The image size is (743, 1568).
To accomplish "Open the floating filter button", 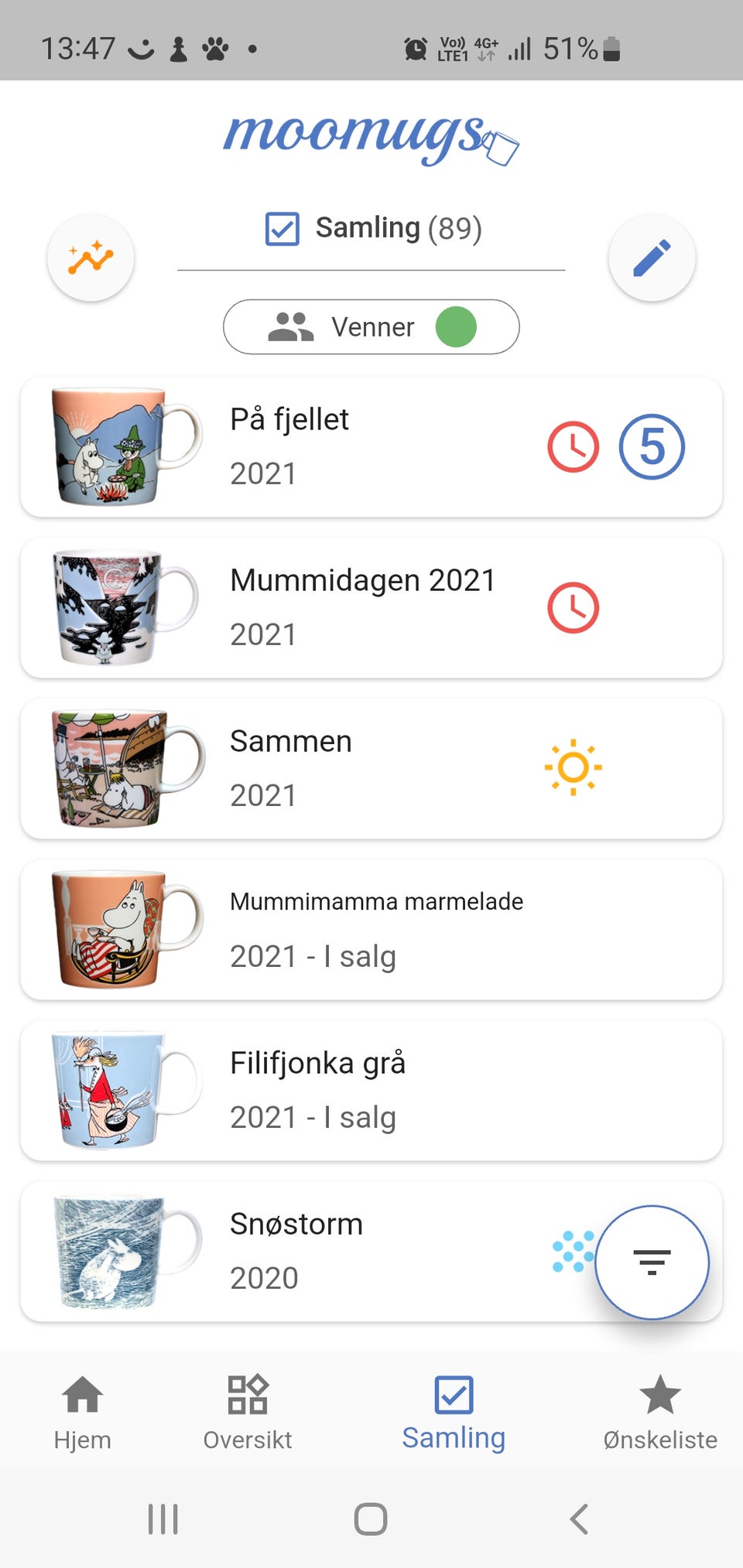I will [x=652, y=1262].
